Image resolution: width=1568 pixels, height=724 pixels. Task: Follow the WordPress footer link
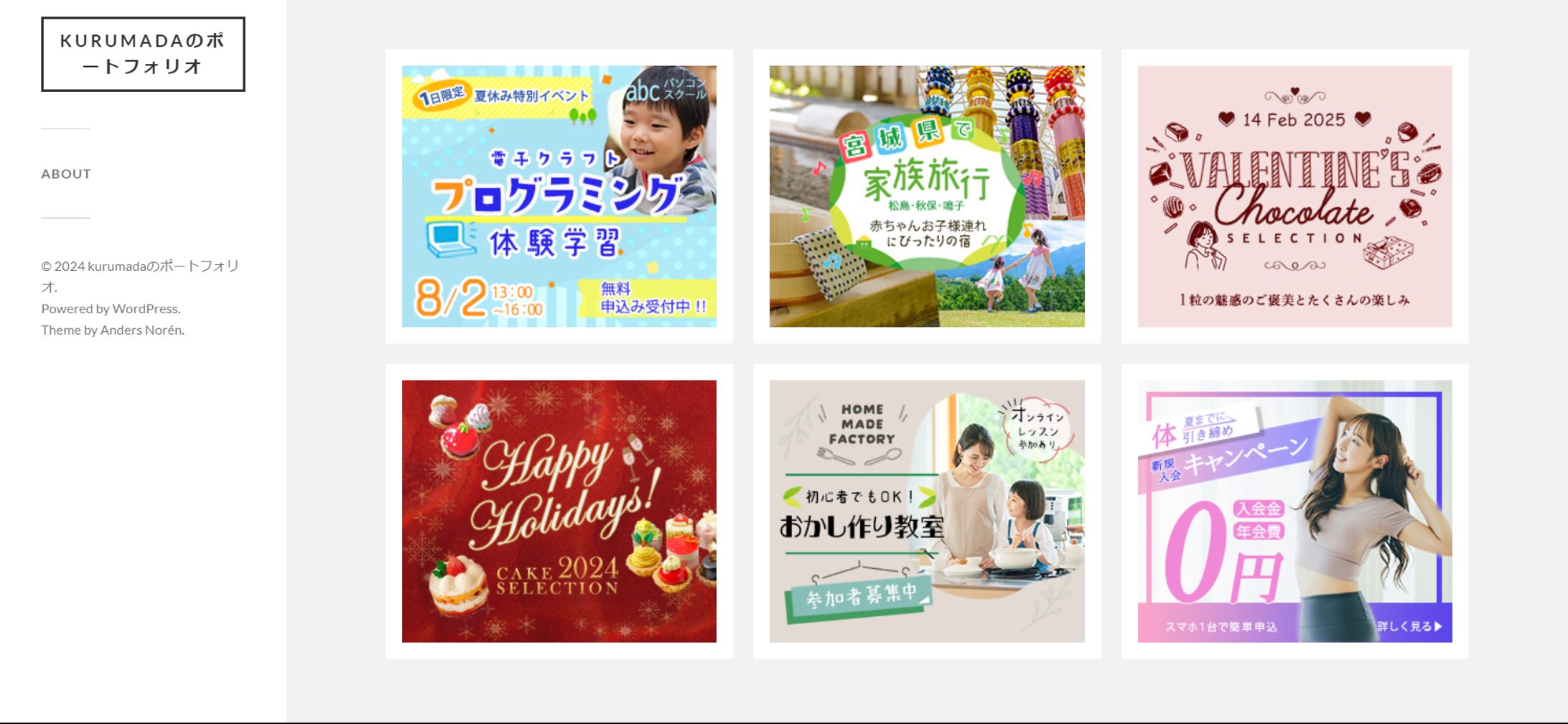click(x=145, y=309)
